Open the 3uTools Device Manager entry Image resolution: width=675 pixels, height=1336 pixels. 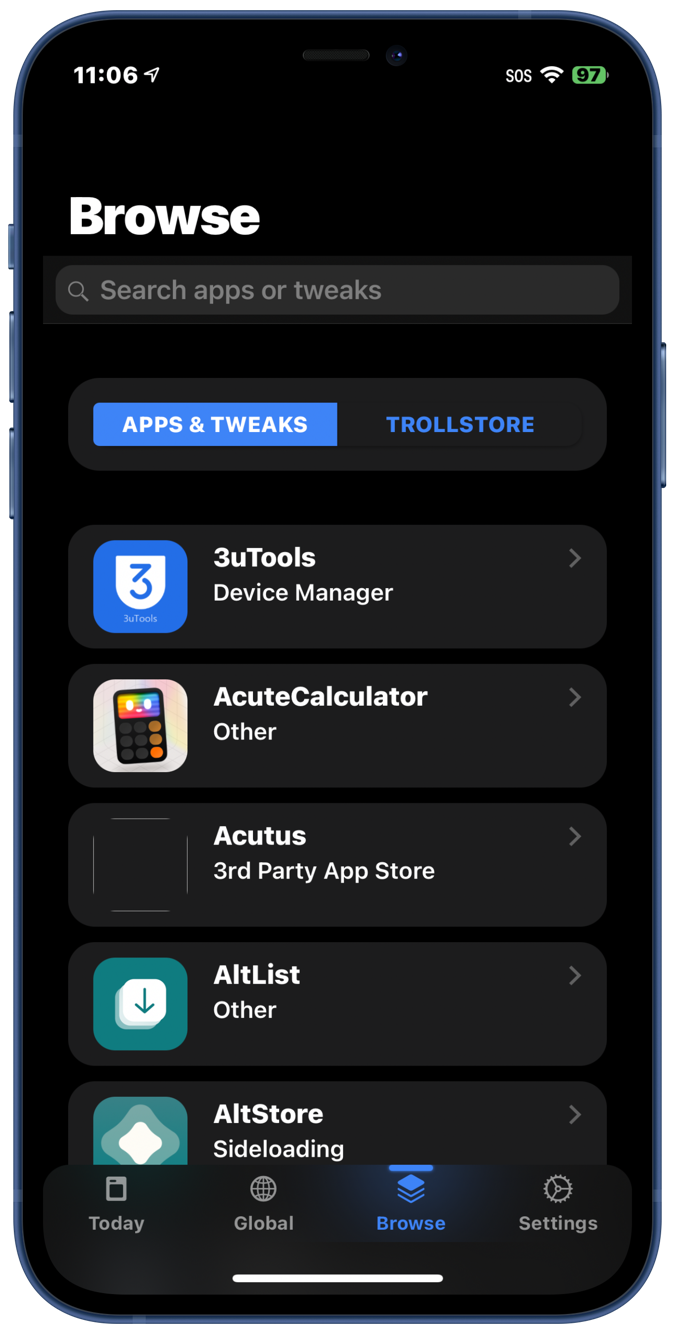pyautogui.click(x=337, y=586)
